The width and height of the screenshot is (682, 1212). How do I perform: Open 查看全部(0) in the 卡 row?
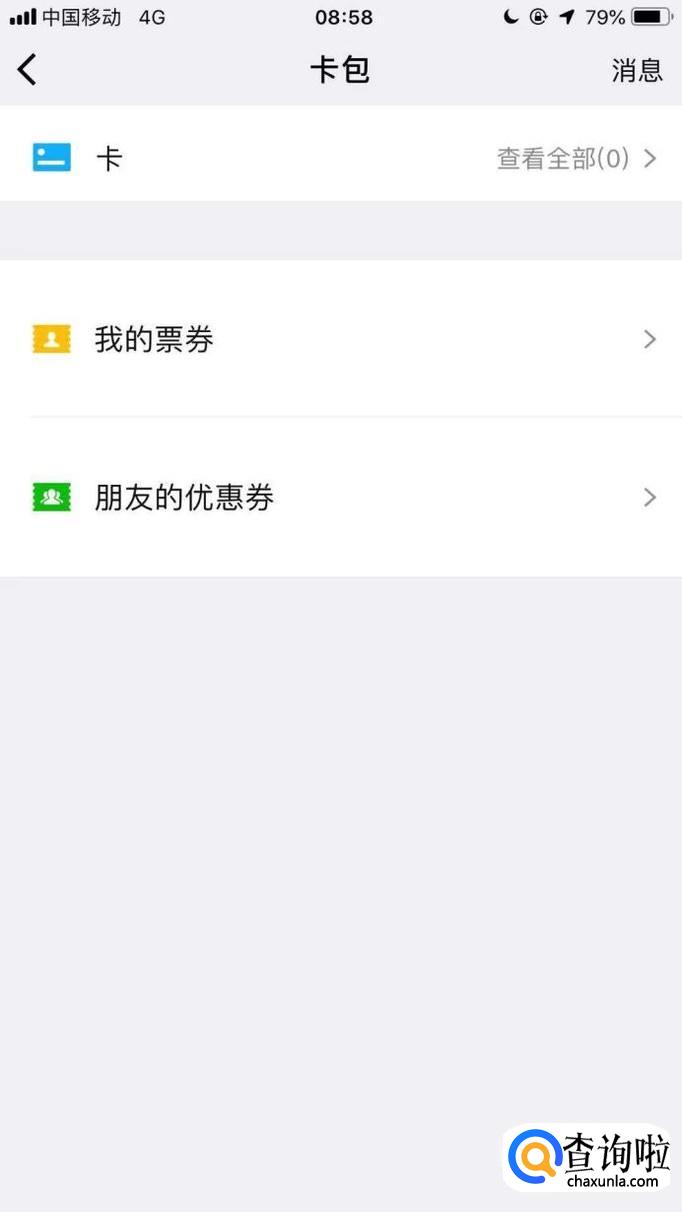pos(563,158)
